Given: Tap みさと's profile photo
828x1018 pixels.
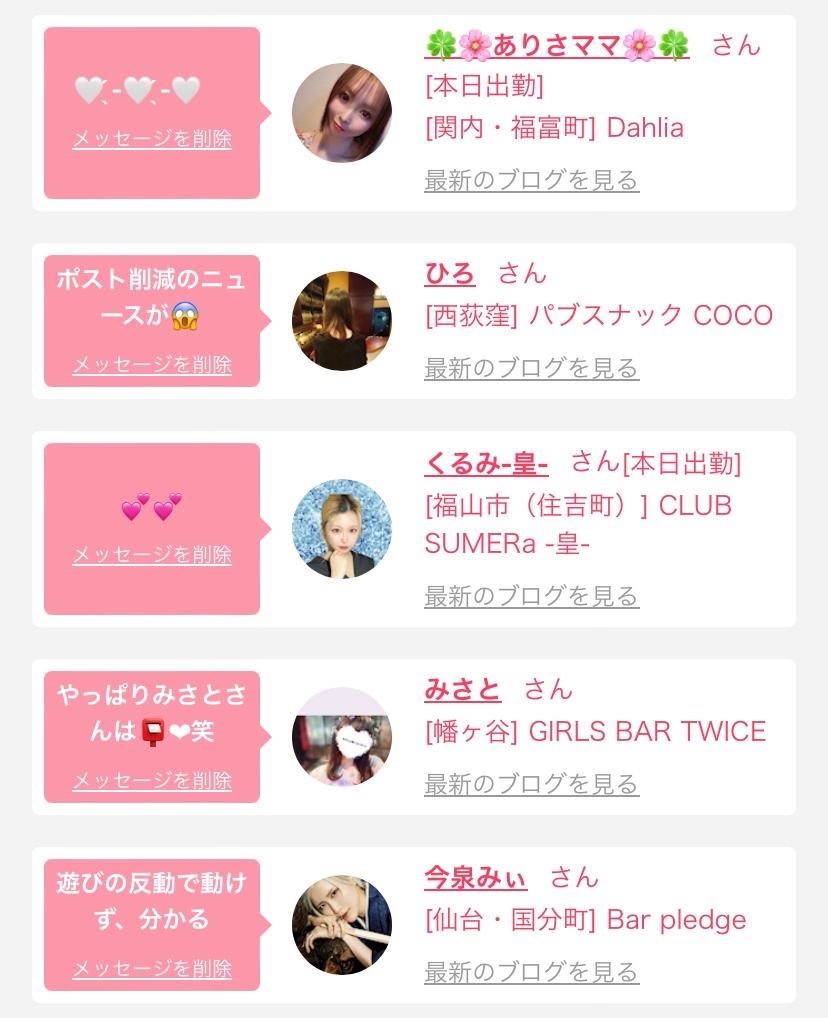Looking at the screenshot, I should (x=342, y=737).
